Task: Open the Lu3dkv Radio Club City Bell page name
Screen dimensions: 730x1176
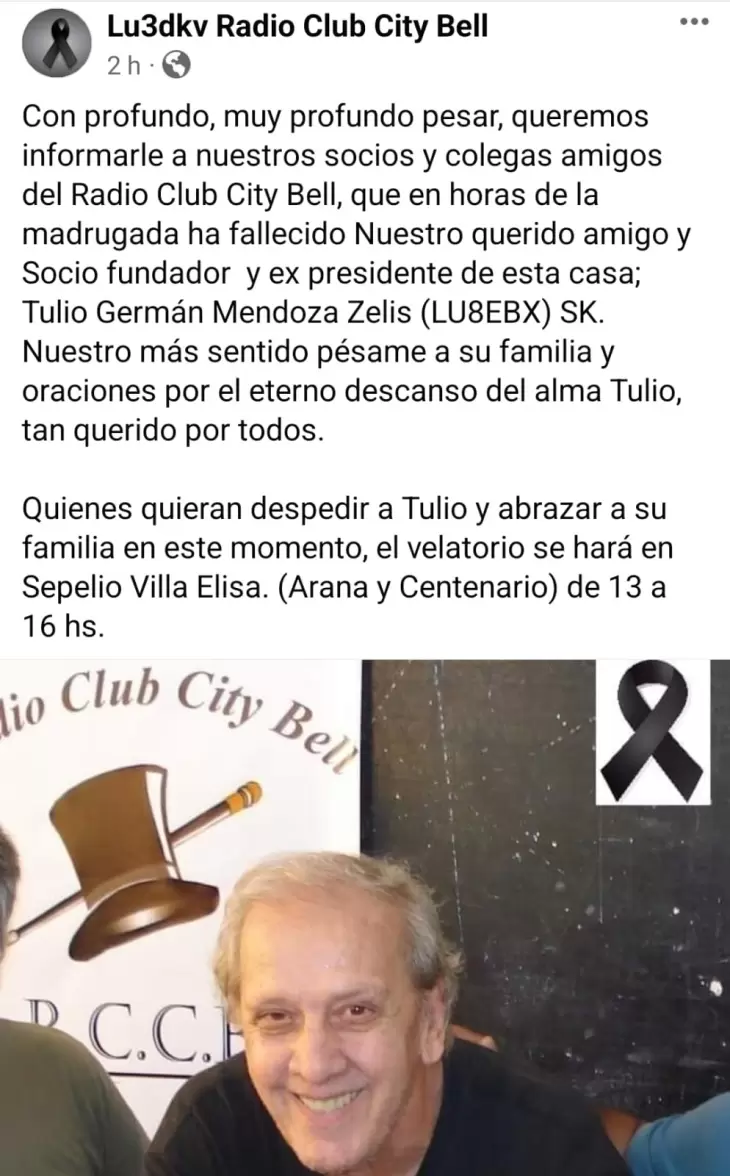Action: (x=297, y=26)
